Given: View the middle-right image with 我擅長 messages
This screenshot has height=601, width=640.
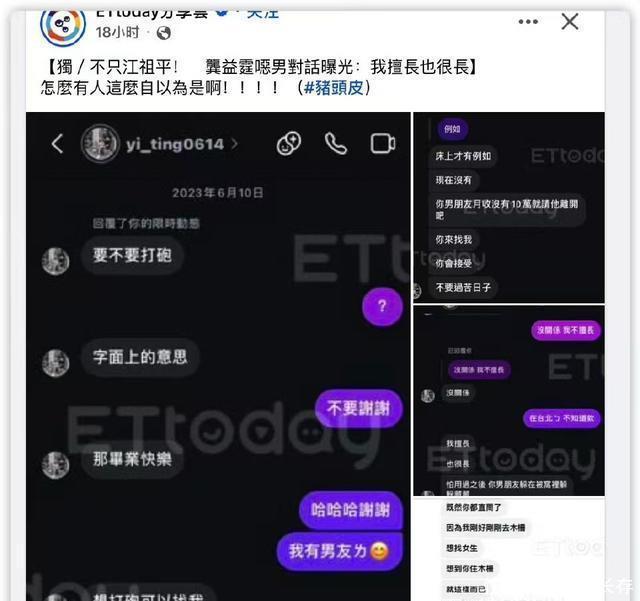Looking at the screenshot, I should point(508,400).
